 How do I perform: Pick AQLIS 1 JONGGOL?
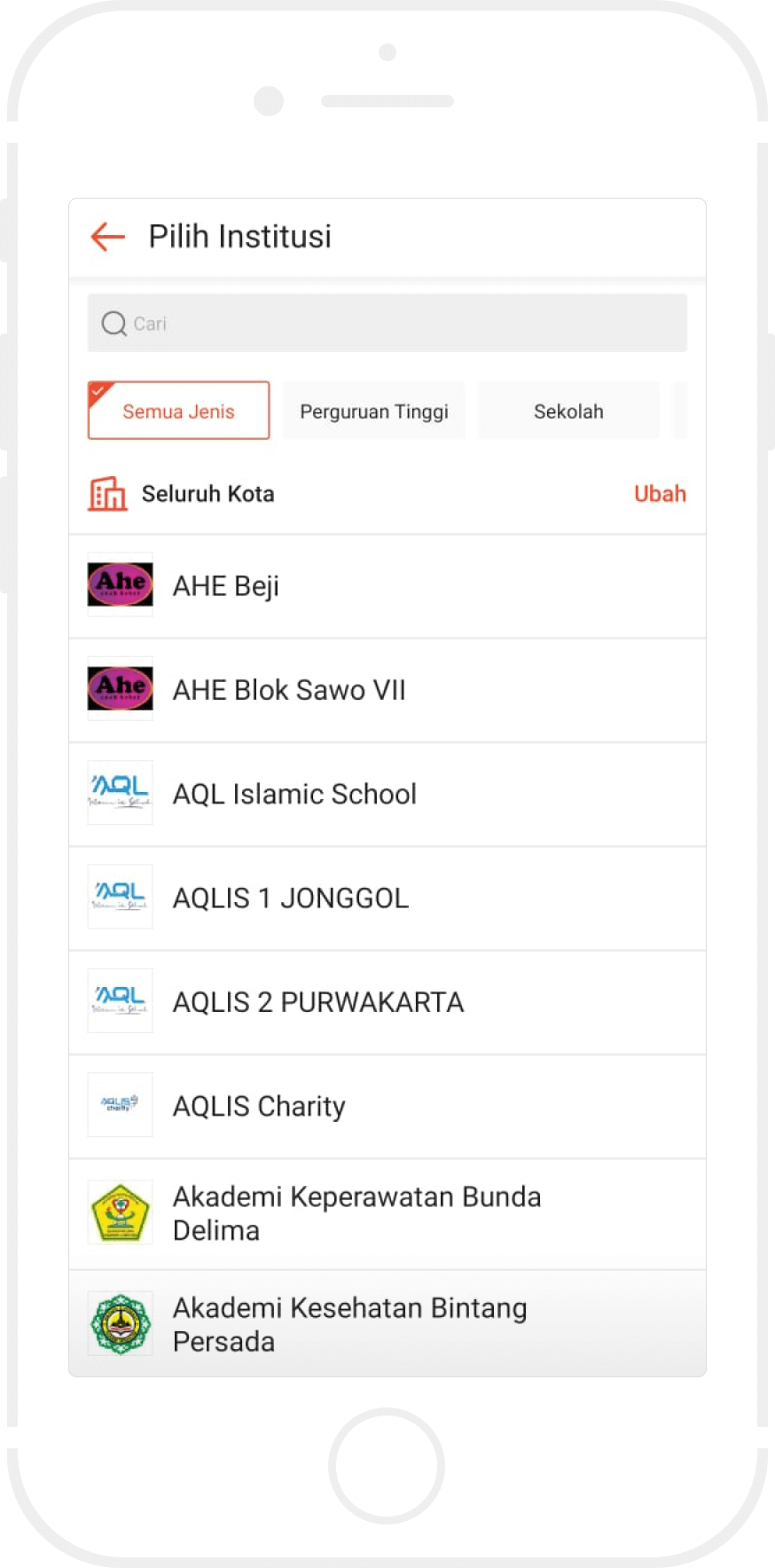tap(387, 898)
